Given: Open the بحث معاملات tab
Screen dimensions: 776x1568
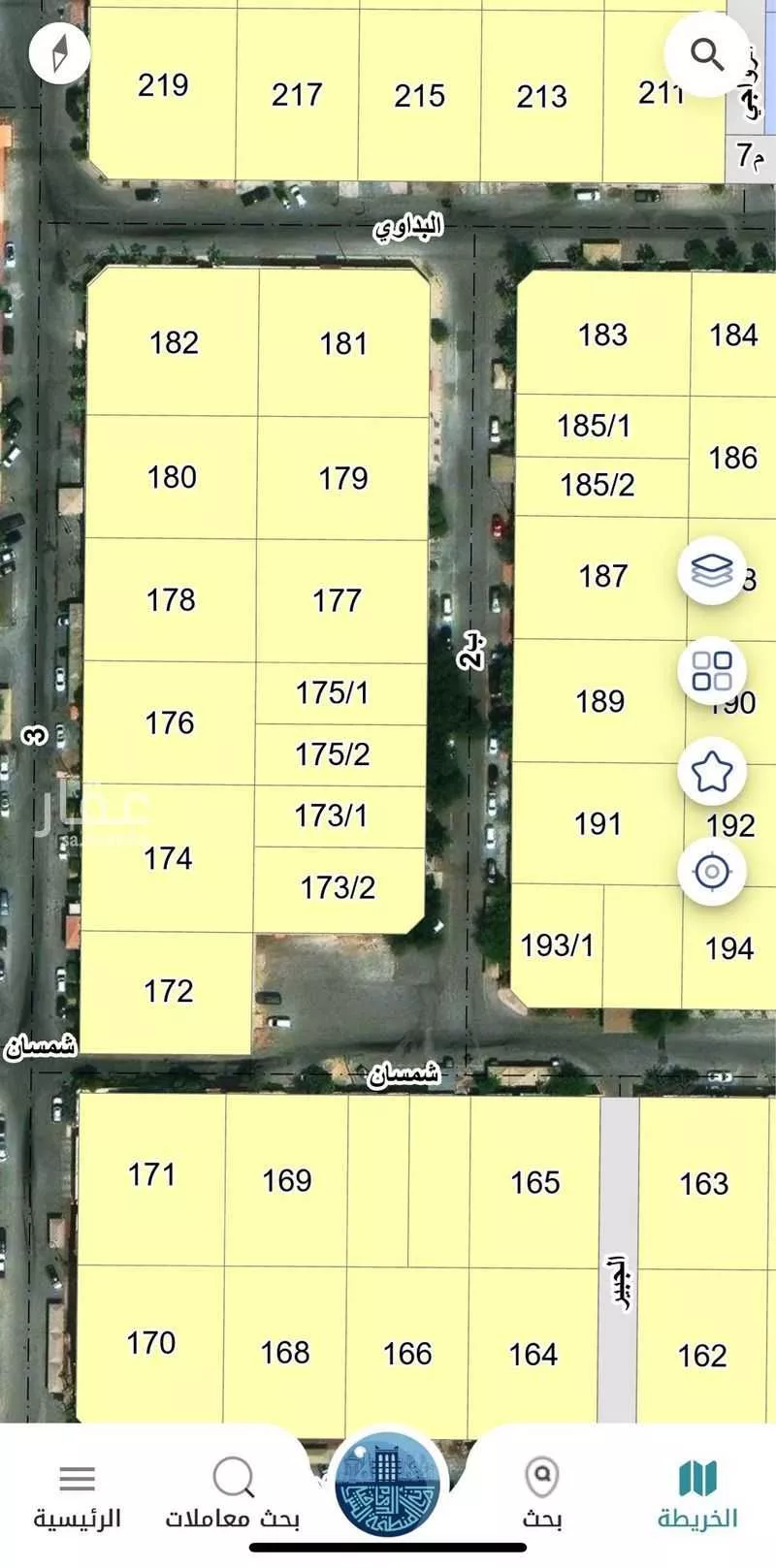Looking at the screenshot, I should point(233,1495).
